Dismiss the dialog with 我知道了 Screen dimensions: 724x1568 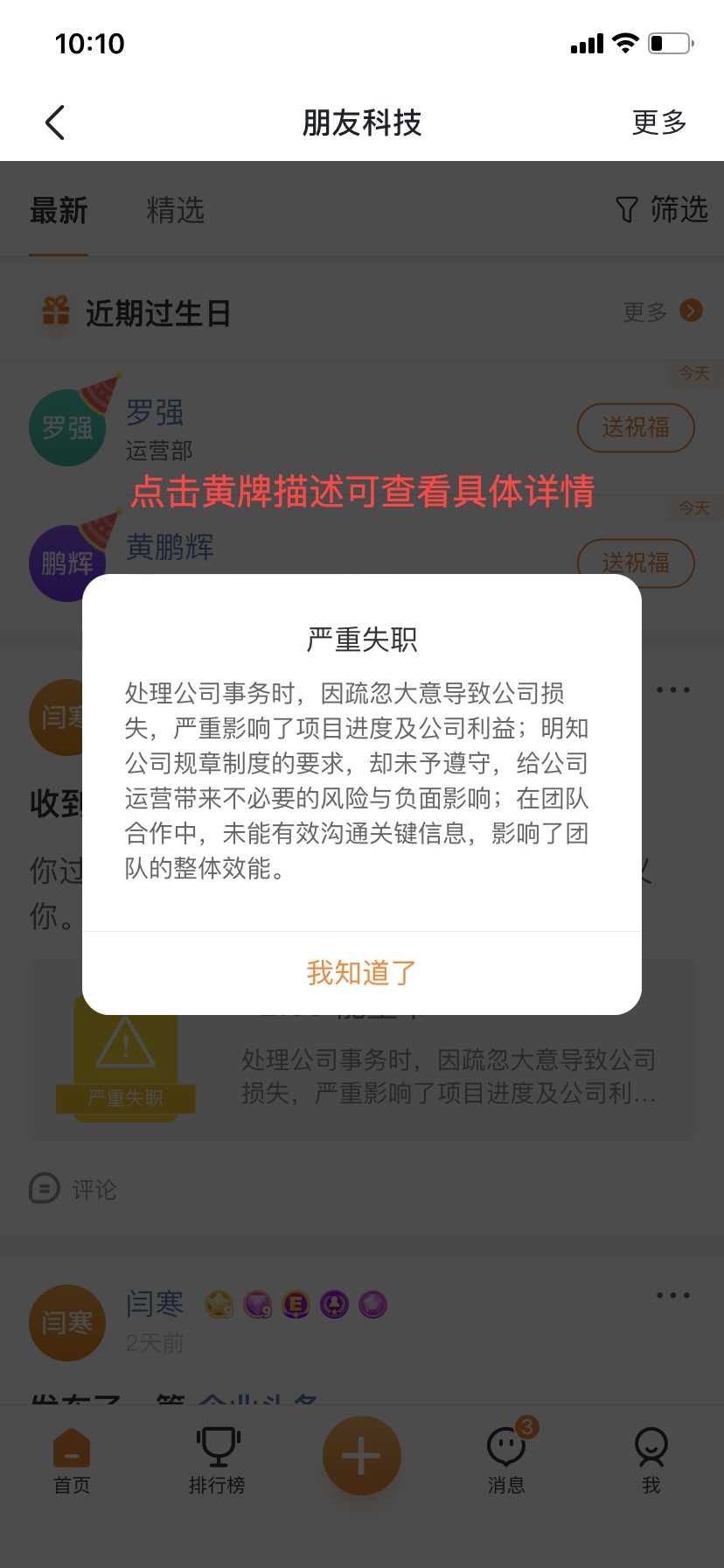(361, 973)
